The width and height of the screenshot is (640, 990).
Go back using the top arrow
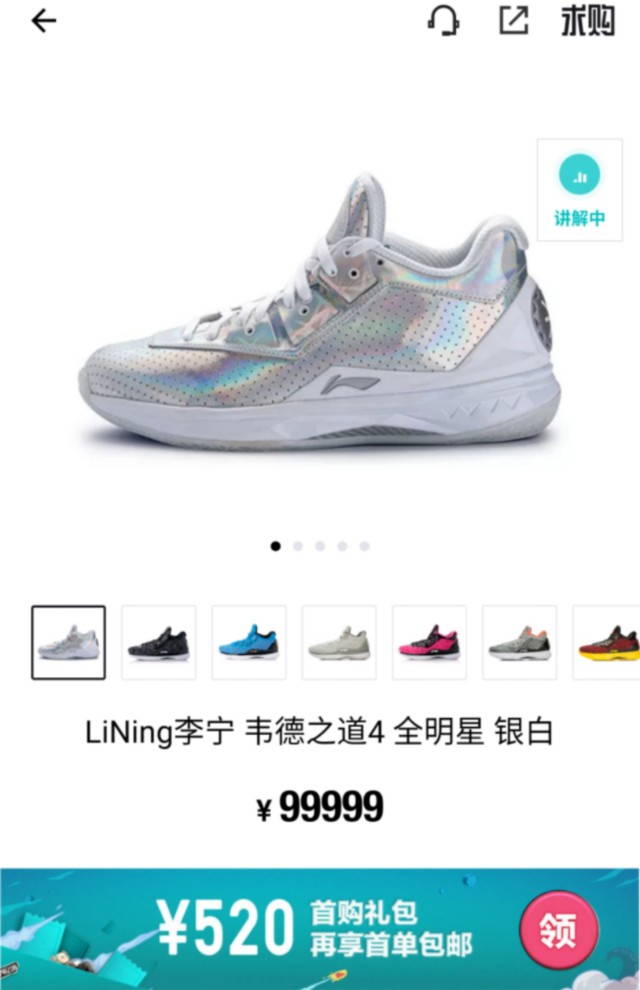(44, 21)
